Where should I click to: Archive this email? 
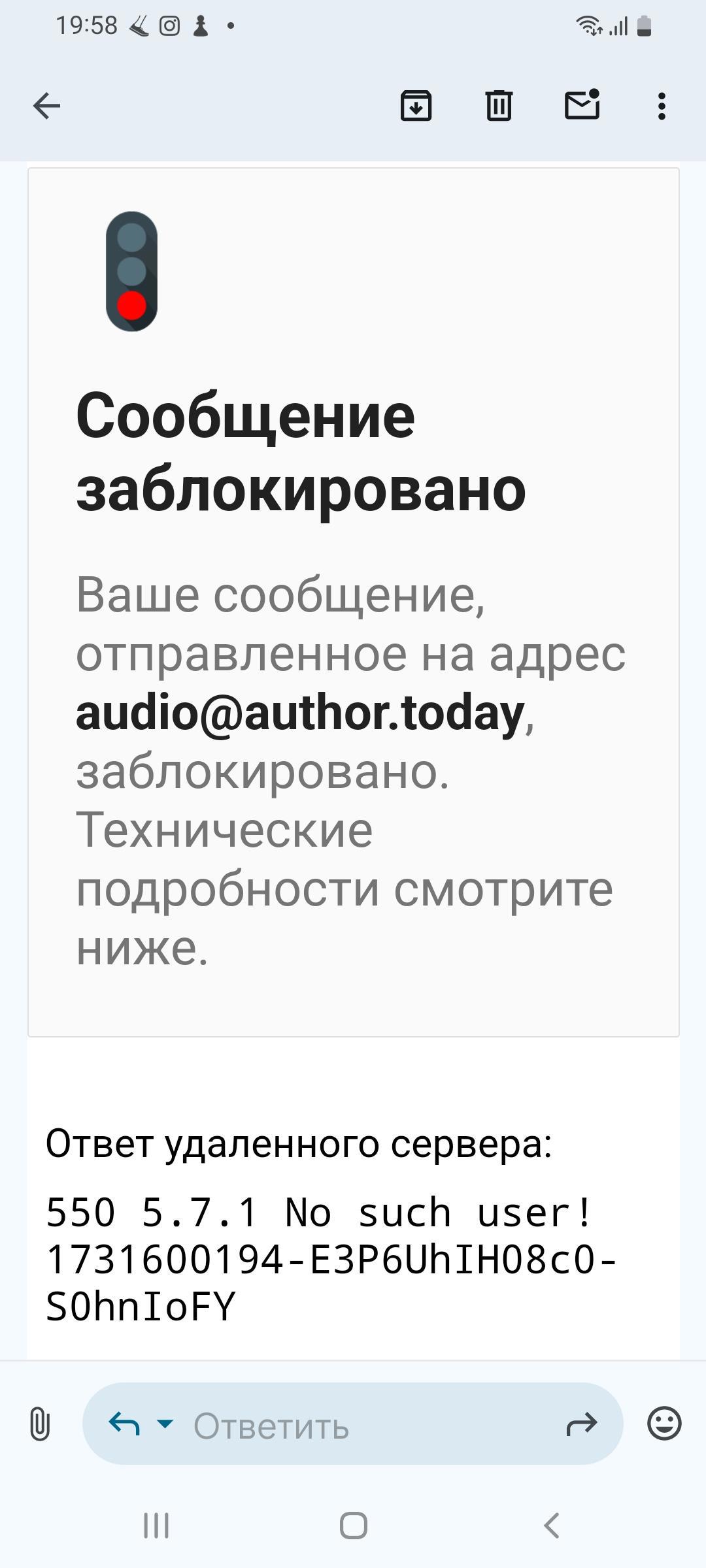tap(416, 106)
